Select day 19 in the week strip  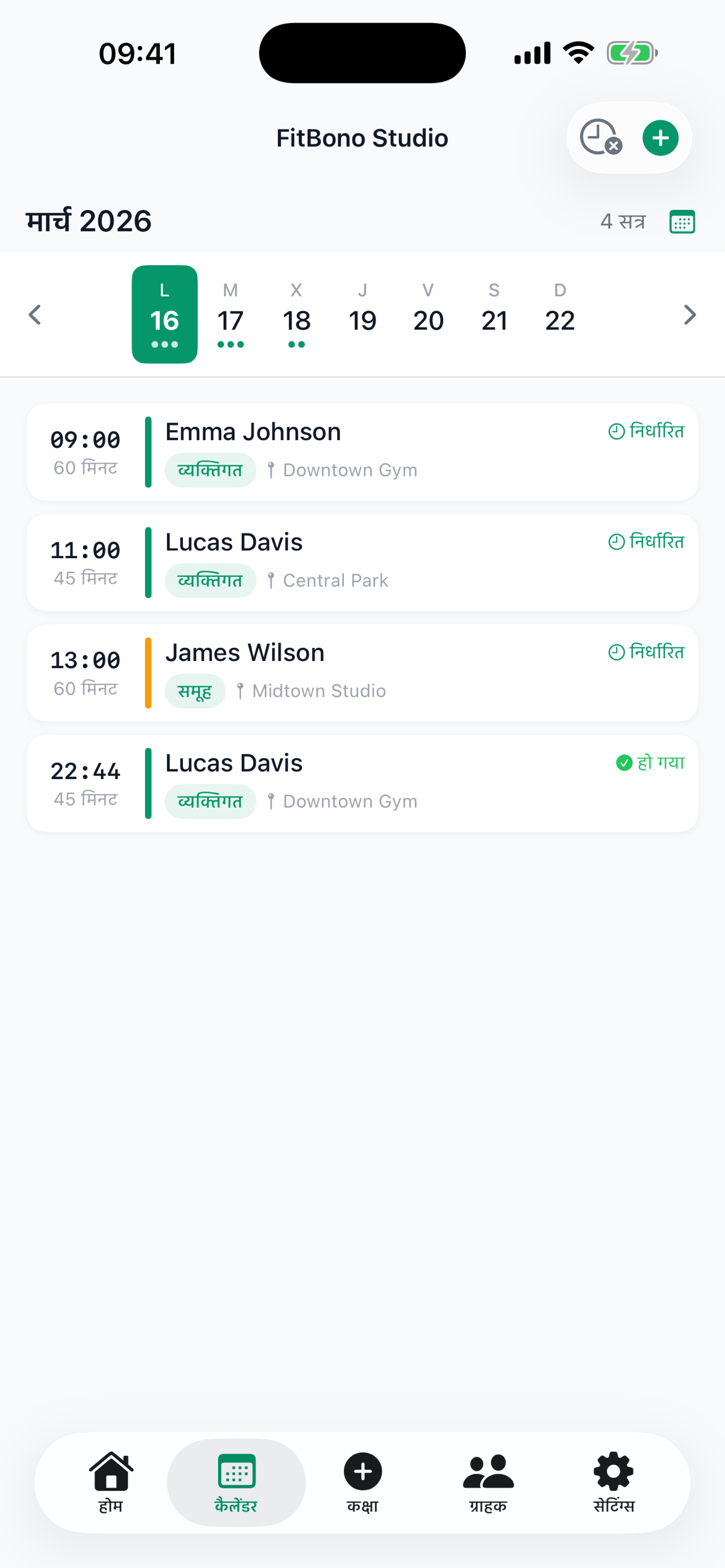[362, 315]
